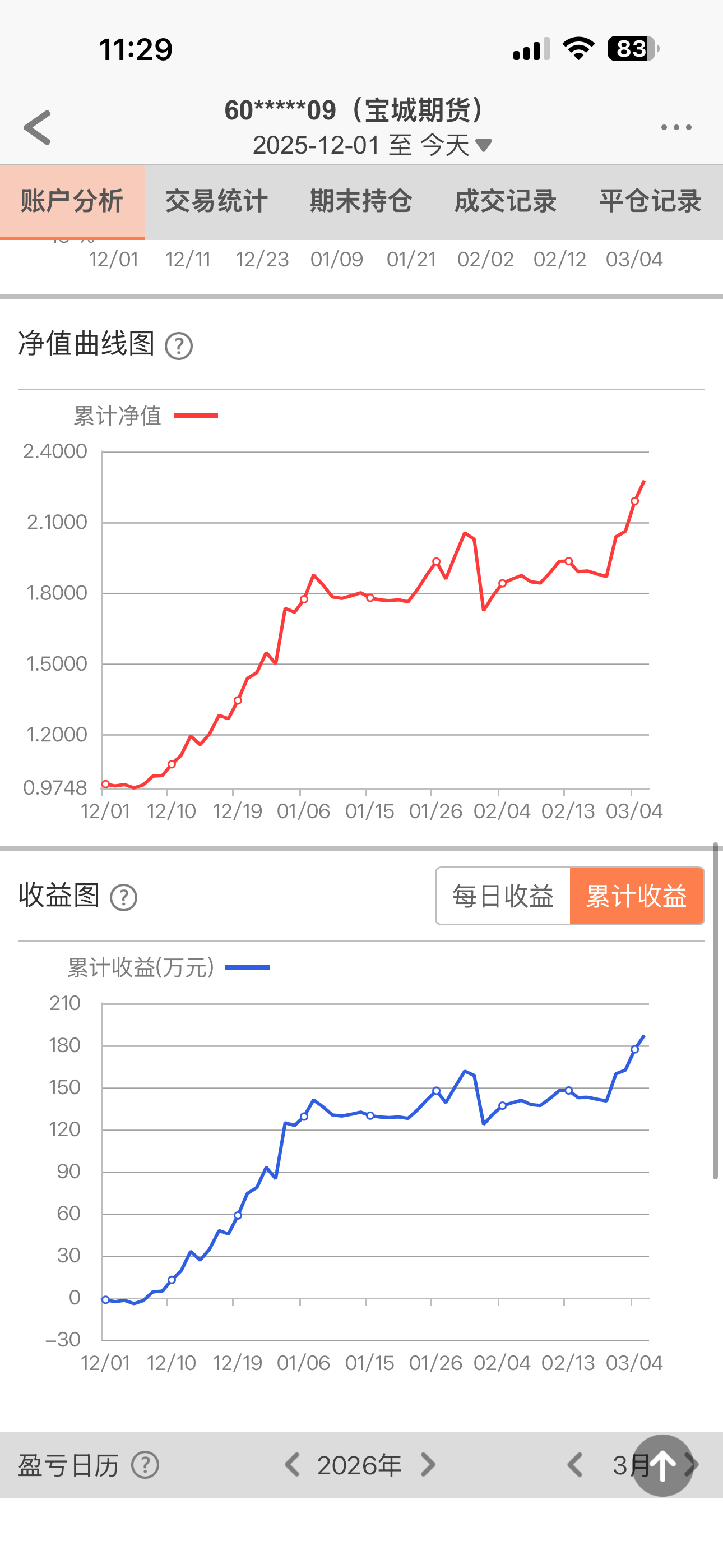Show help for 净值曲线图

pos(179,347)
